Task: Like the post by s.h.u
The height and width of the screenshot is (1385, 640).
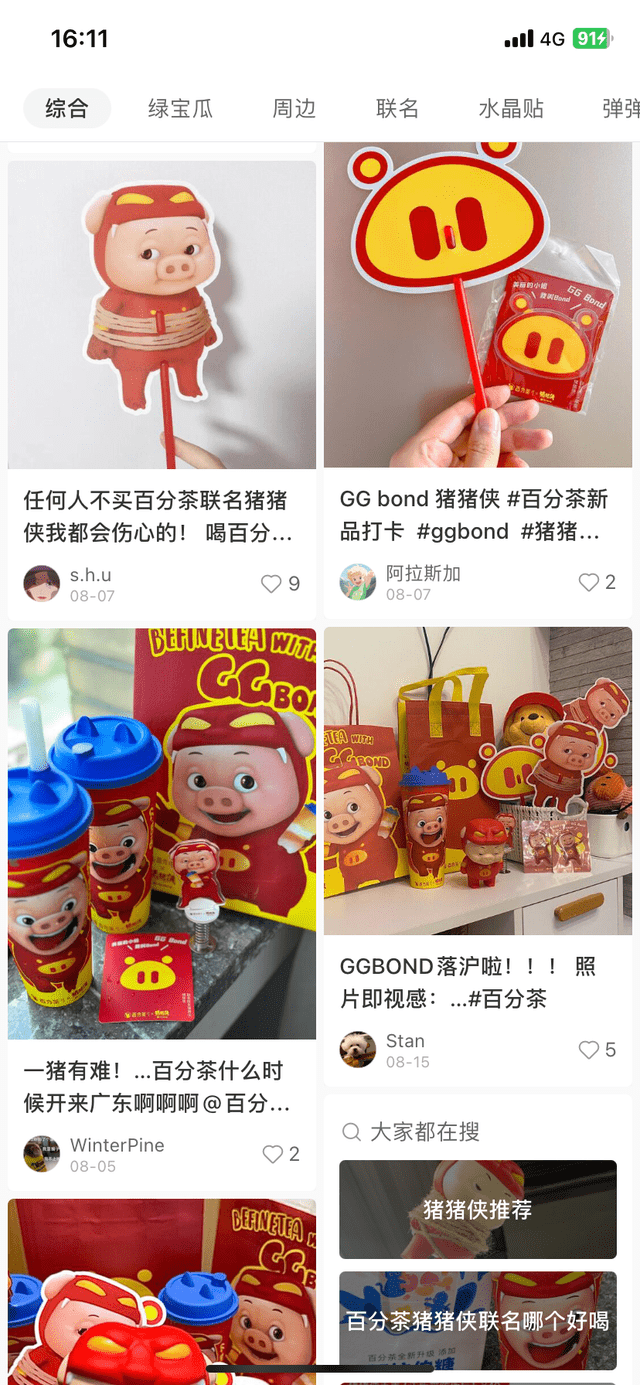Action: (x=271, y=583)
